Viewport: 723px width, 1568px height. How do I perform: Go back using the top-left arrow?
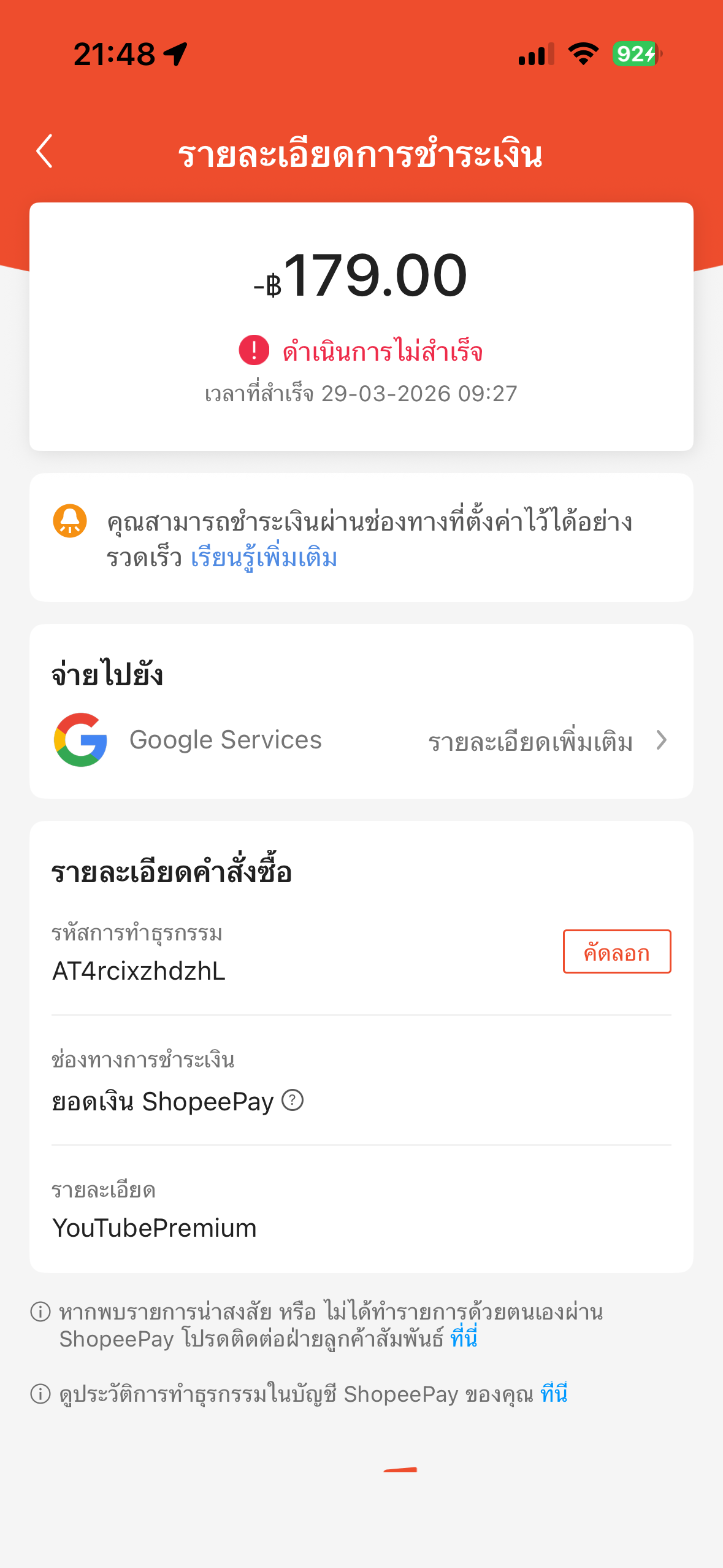(44, 151)
